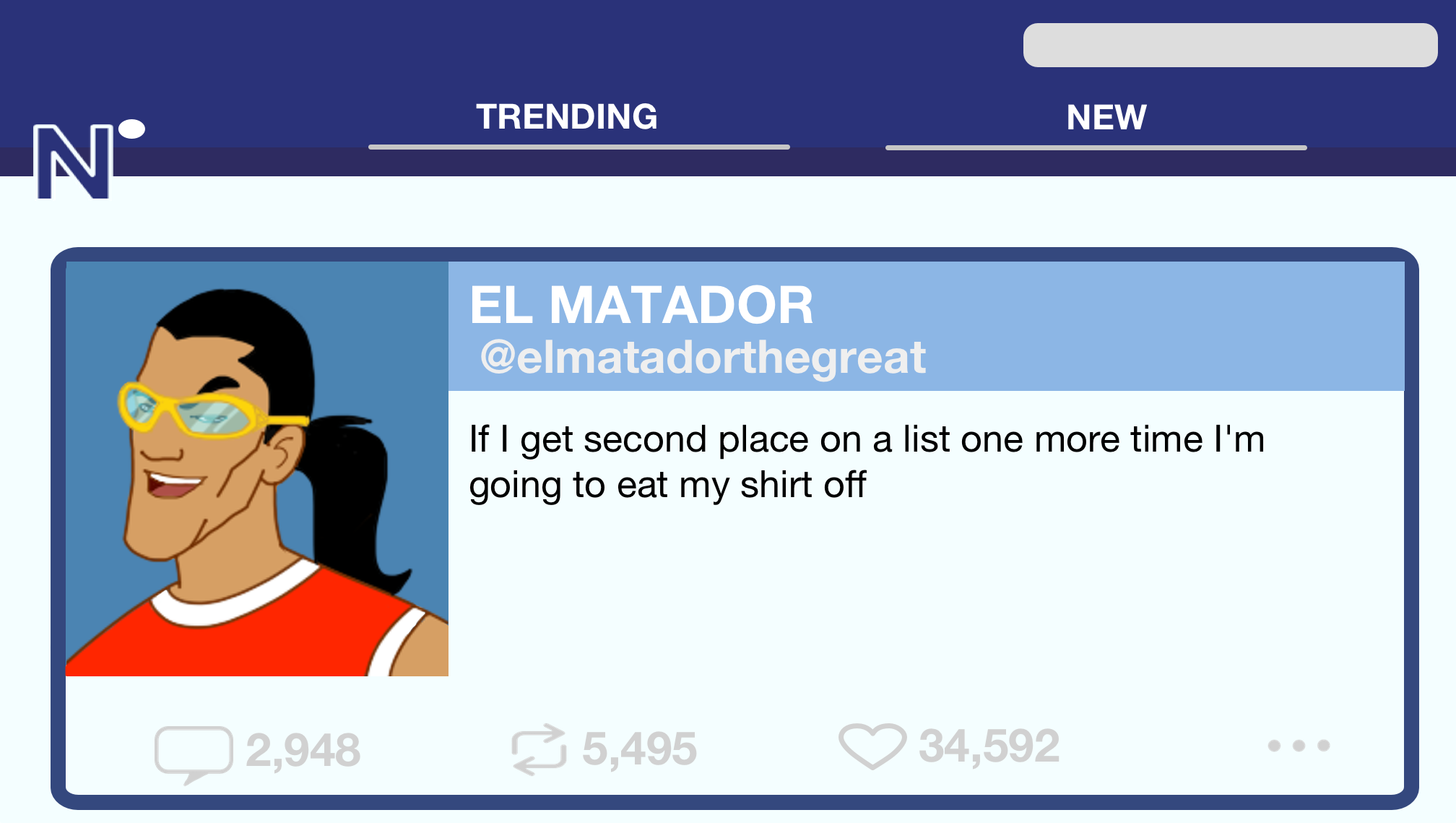Viewport: 1456px width, 823px height.
Task: Switch to the Trending tab
Action: (567, 118)
